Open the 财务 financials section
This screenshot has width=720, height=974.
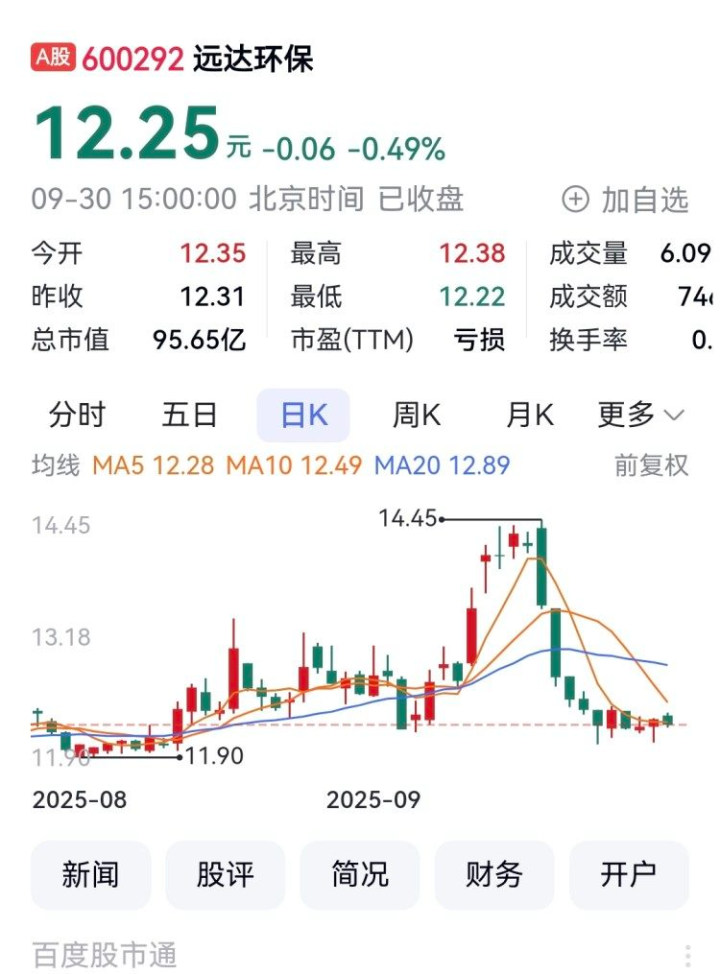[494, 875]
